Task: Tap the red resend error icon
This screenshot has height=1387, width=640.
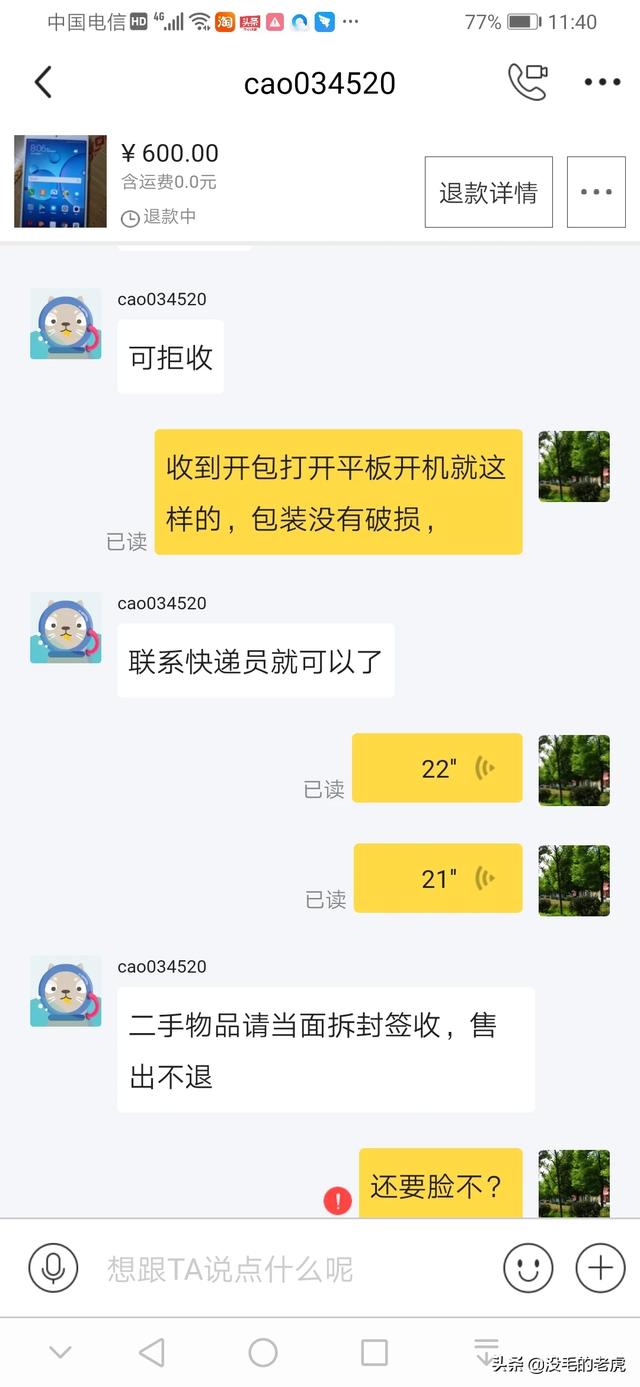Action: tap(338, 1200)
